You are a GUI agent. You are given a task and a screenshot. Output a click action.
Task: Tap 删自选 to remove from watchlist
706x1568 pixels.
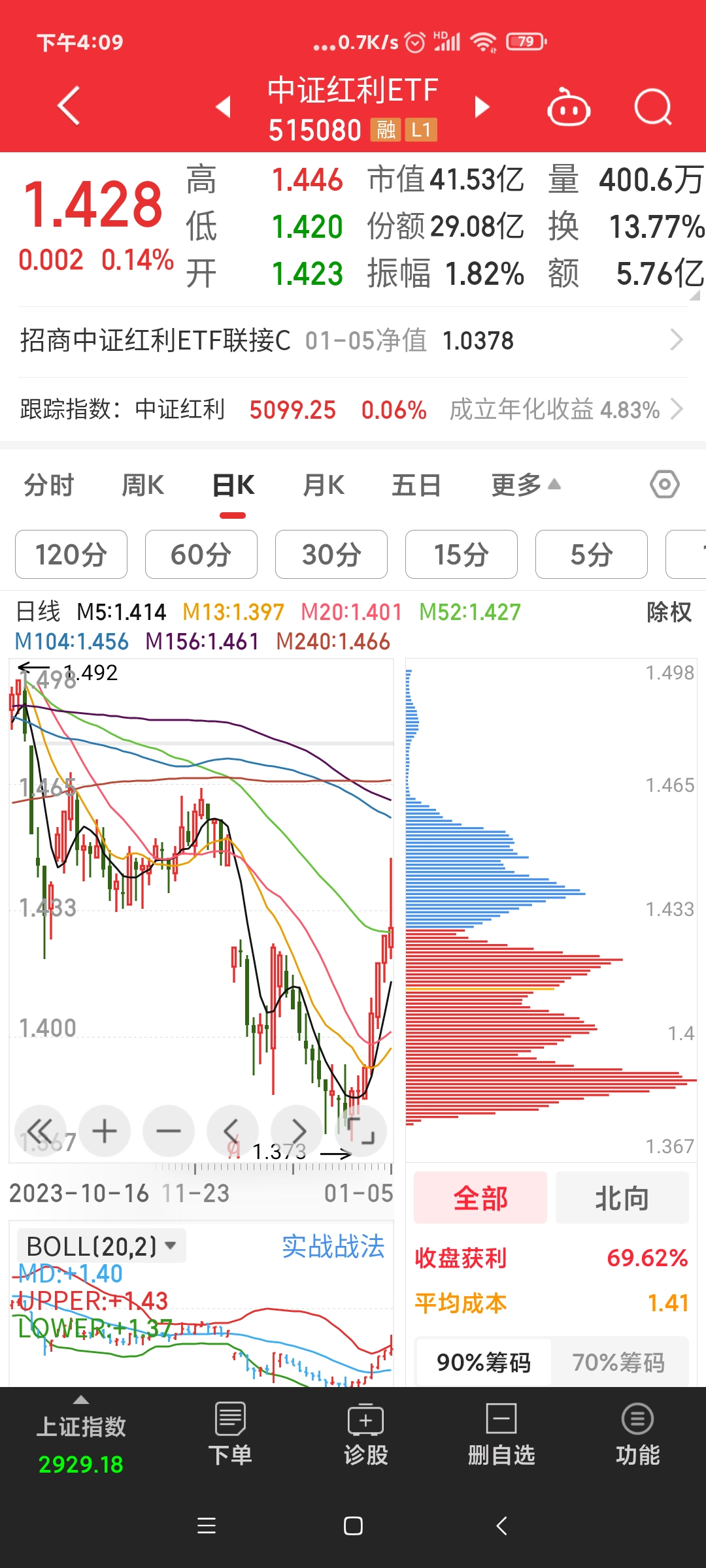pyautogui.click(x=501, y=1435)
